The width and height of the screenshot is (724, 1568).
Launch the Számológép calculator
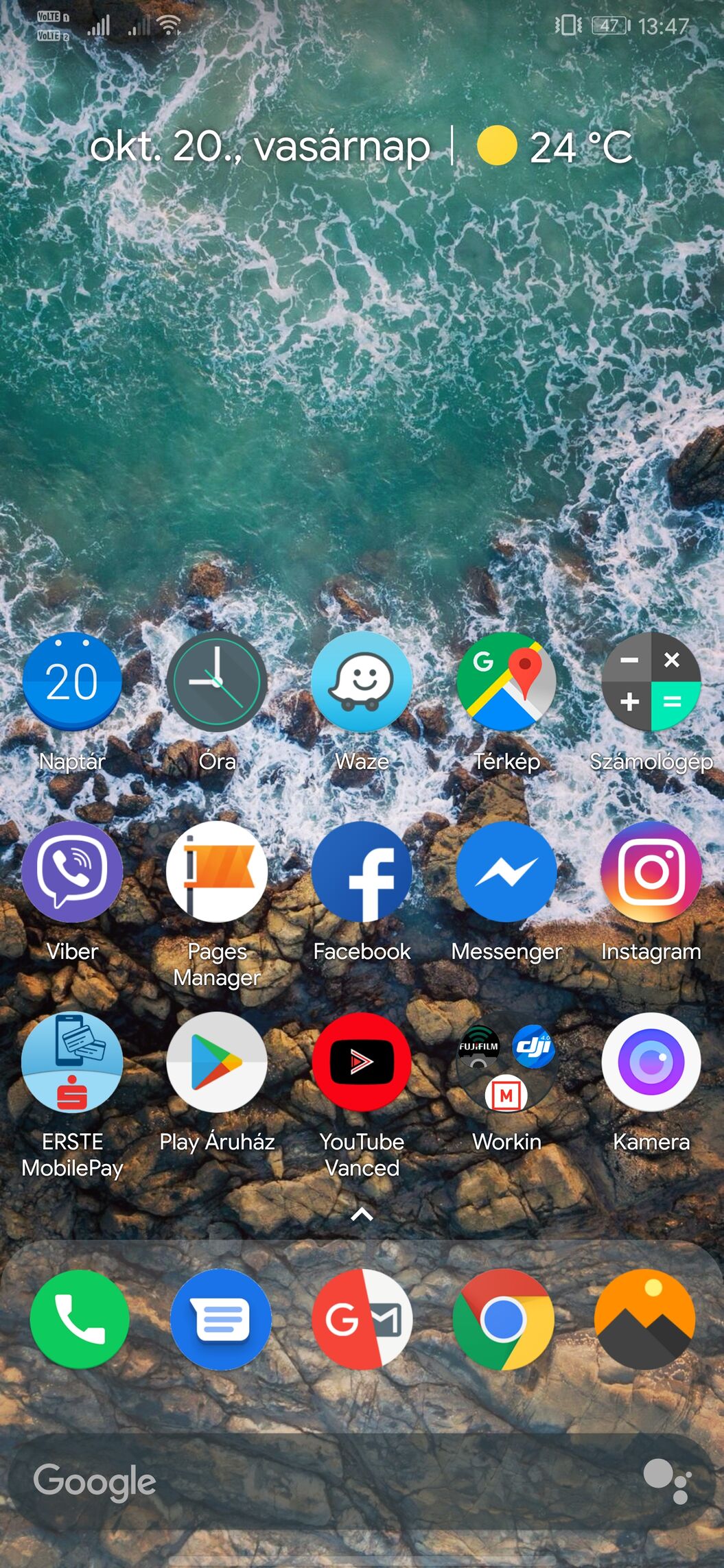tap(651, 682)
